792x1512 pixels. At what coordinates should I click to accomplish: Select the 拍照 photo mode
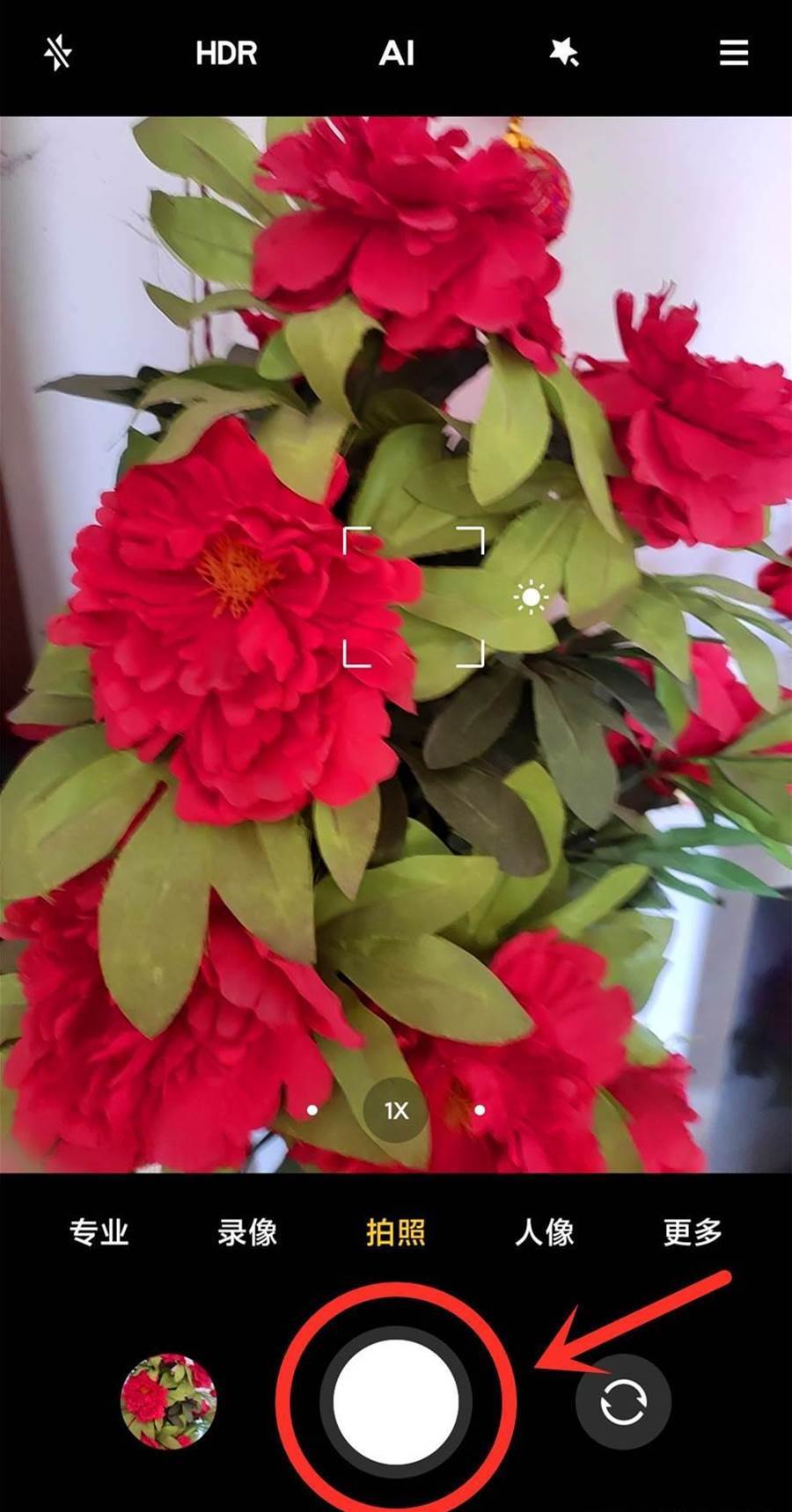[x=396, y=1232]
